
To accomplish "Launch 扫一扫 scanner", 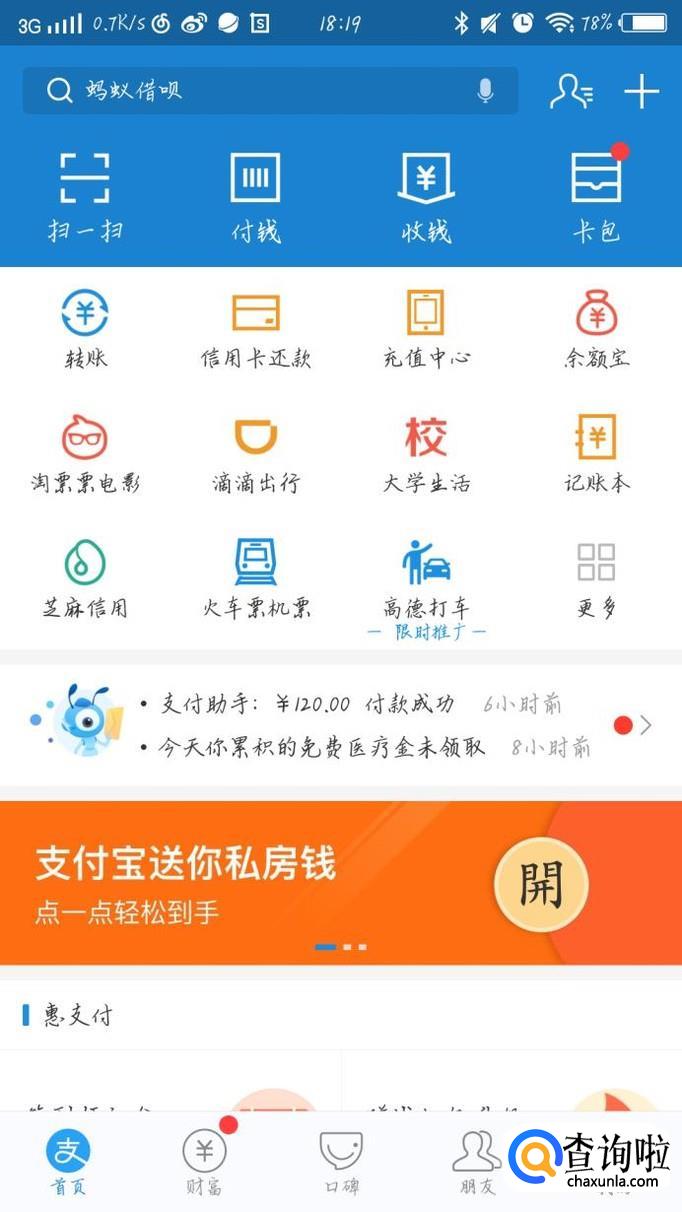I will tap(85, 195).
